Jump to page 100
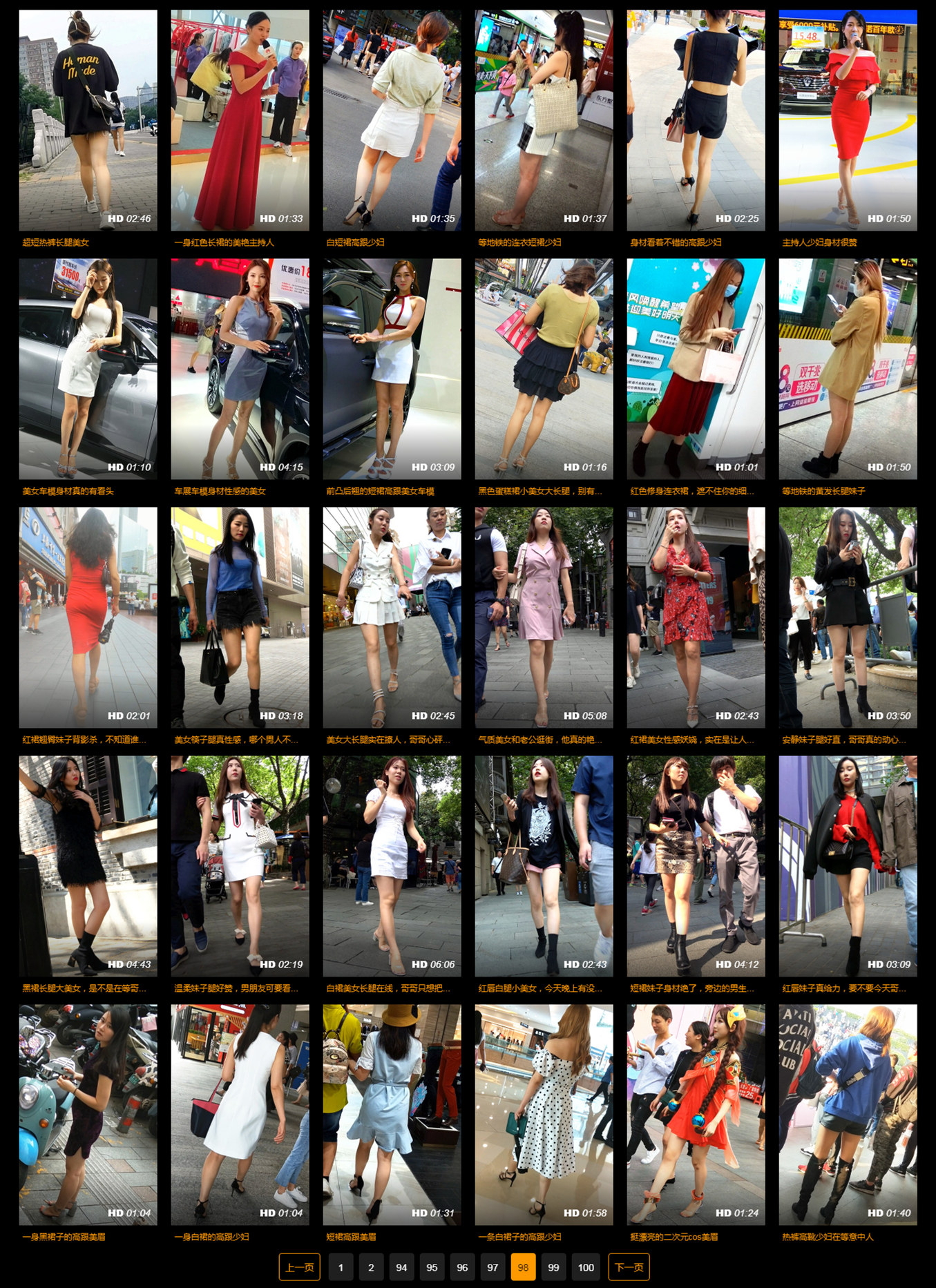Image resolution: width=936 pixels, height=1288 pixels. [586, 1267]
